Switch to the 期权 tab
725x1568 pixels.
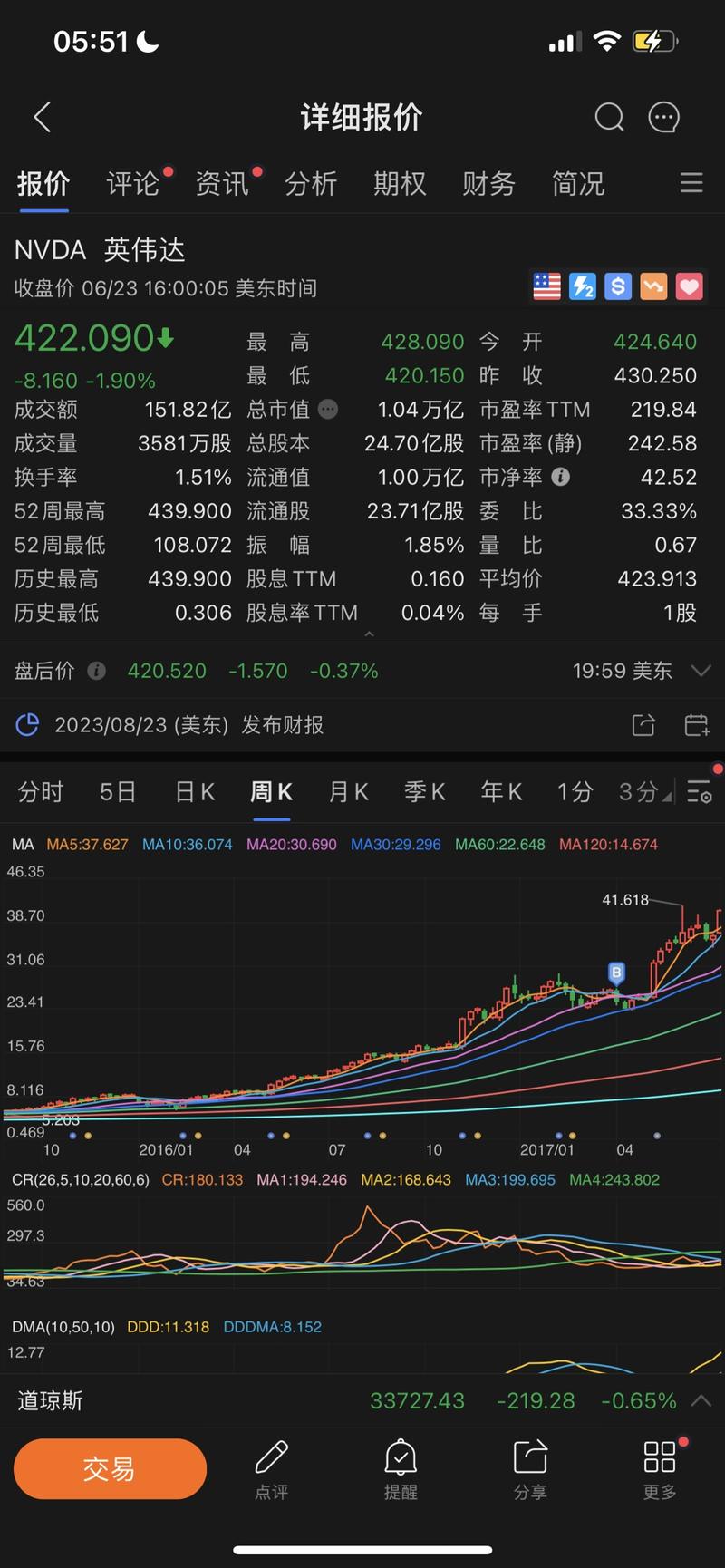pyautogui.click(x=399, y=183)
